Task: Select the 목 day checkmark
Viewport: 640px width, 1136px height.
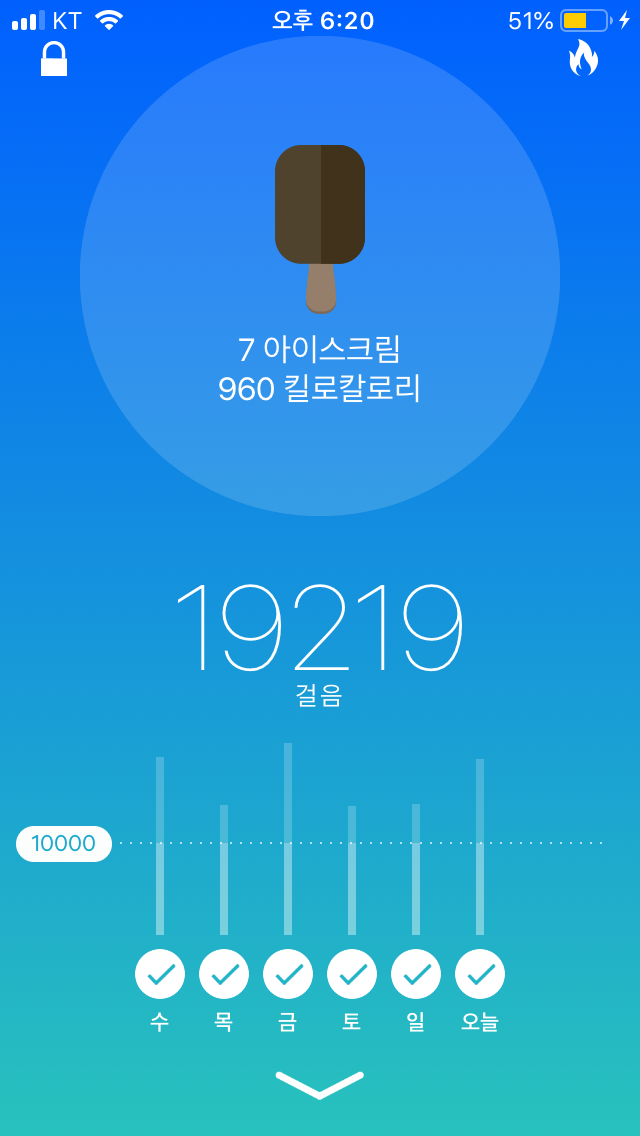Action: tap(224, 974)
